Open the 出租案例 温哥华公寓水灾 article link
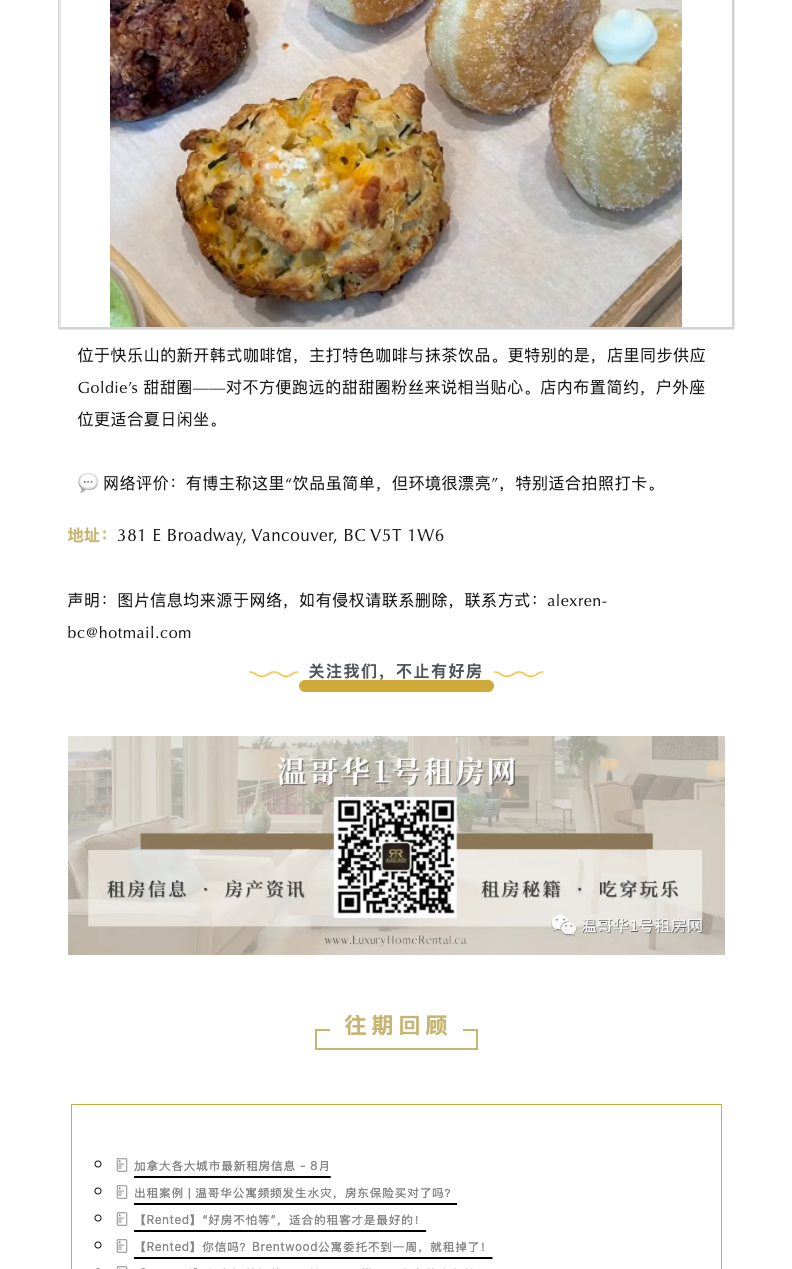The image size is (792, 1269). [293, 1193]
